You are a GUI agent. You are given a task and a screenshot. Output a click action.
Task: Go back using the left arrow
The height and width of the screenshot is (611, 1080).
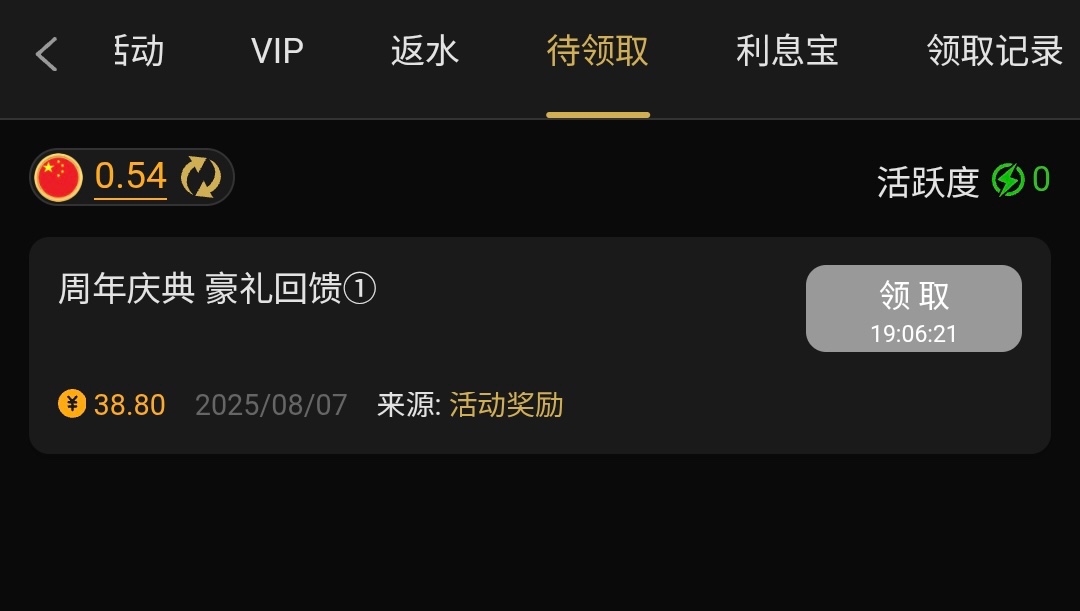pyautogui.click(x=46, y=54)
